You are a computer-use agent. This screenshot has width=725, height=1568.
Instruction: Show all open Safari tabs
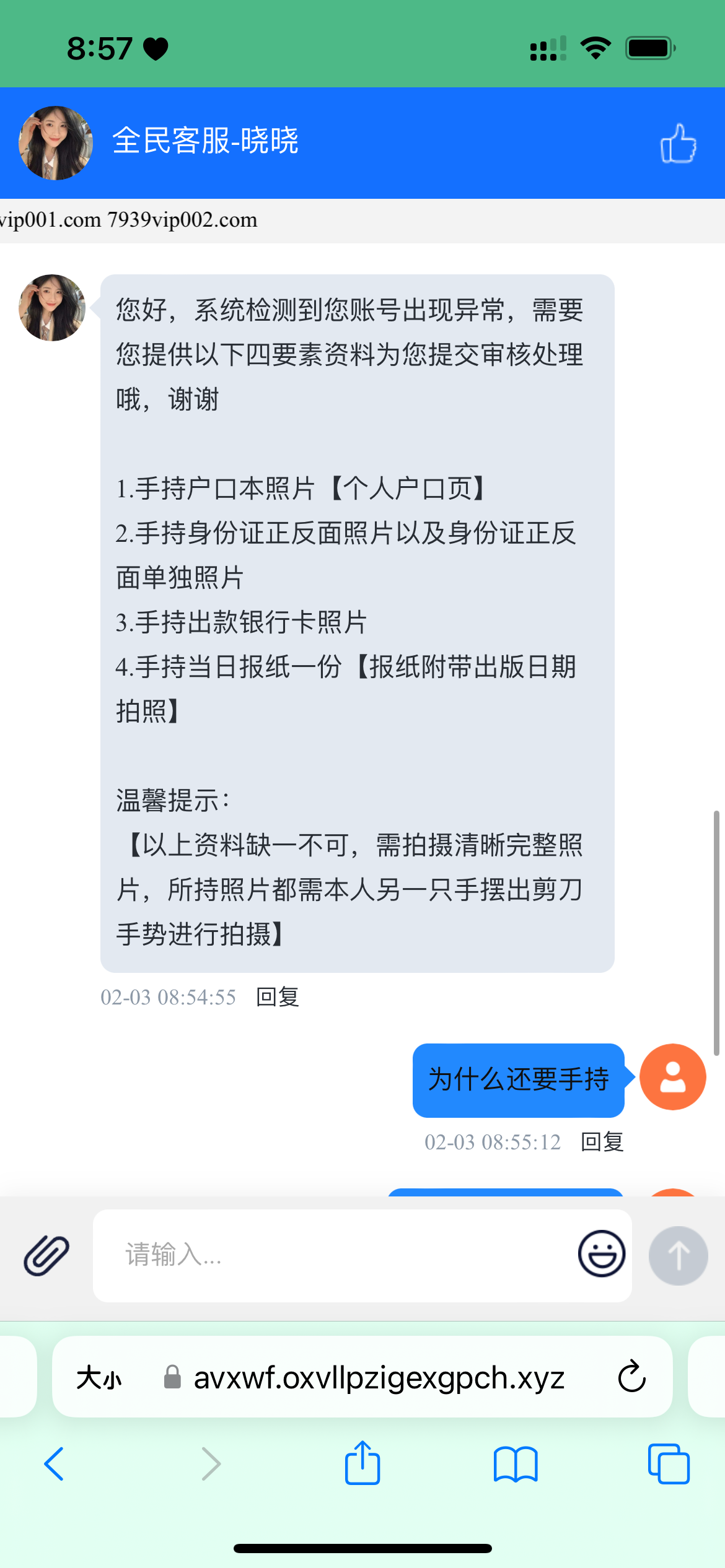(668, 1464)
